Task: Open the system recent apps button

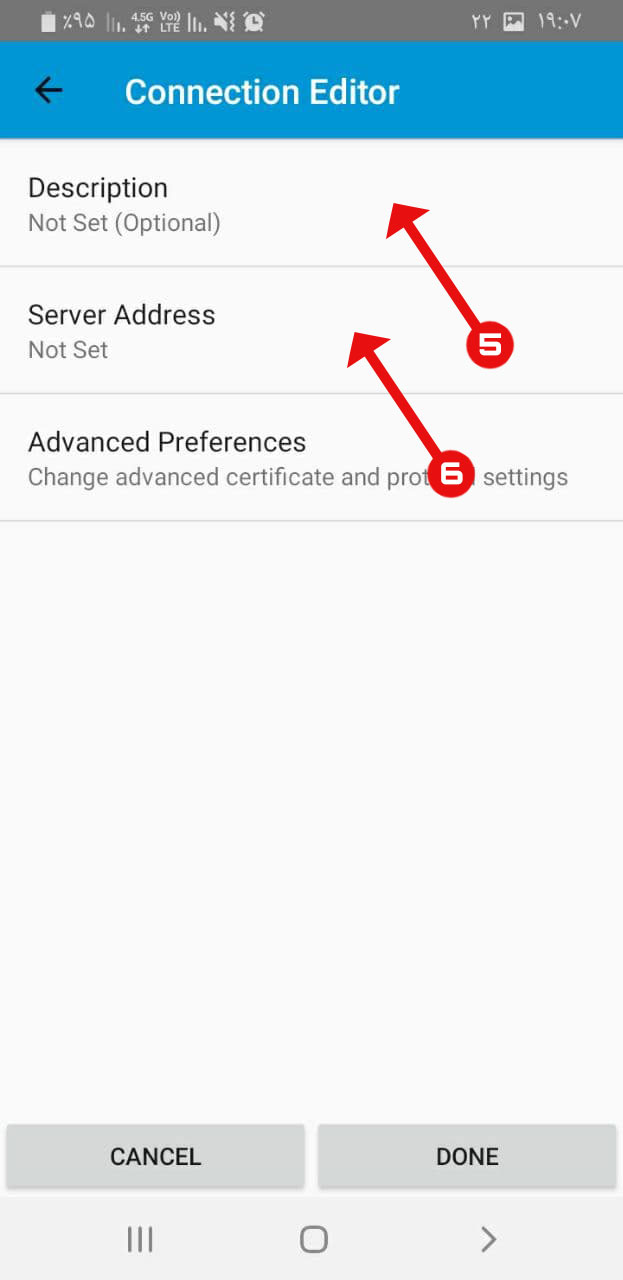Action: coord(140,1240)
